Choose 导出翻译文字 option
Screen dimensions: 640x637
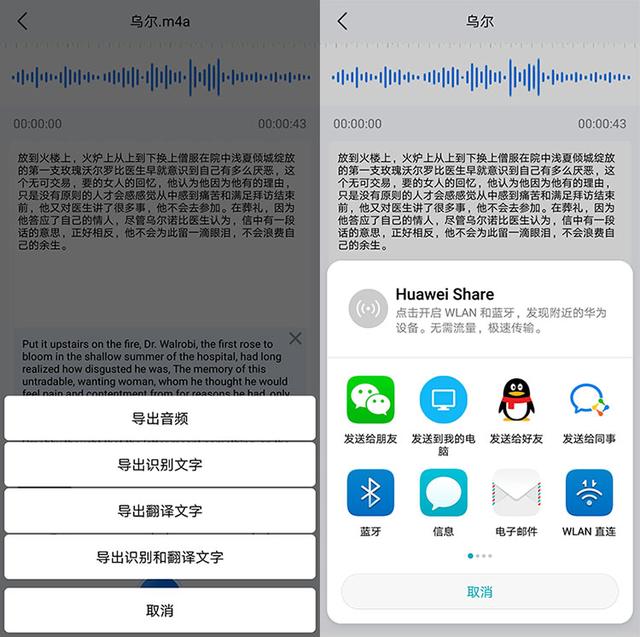click(x=160, y=510)
